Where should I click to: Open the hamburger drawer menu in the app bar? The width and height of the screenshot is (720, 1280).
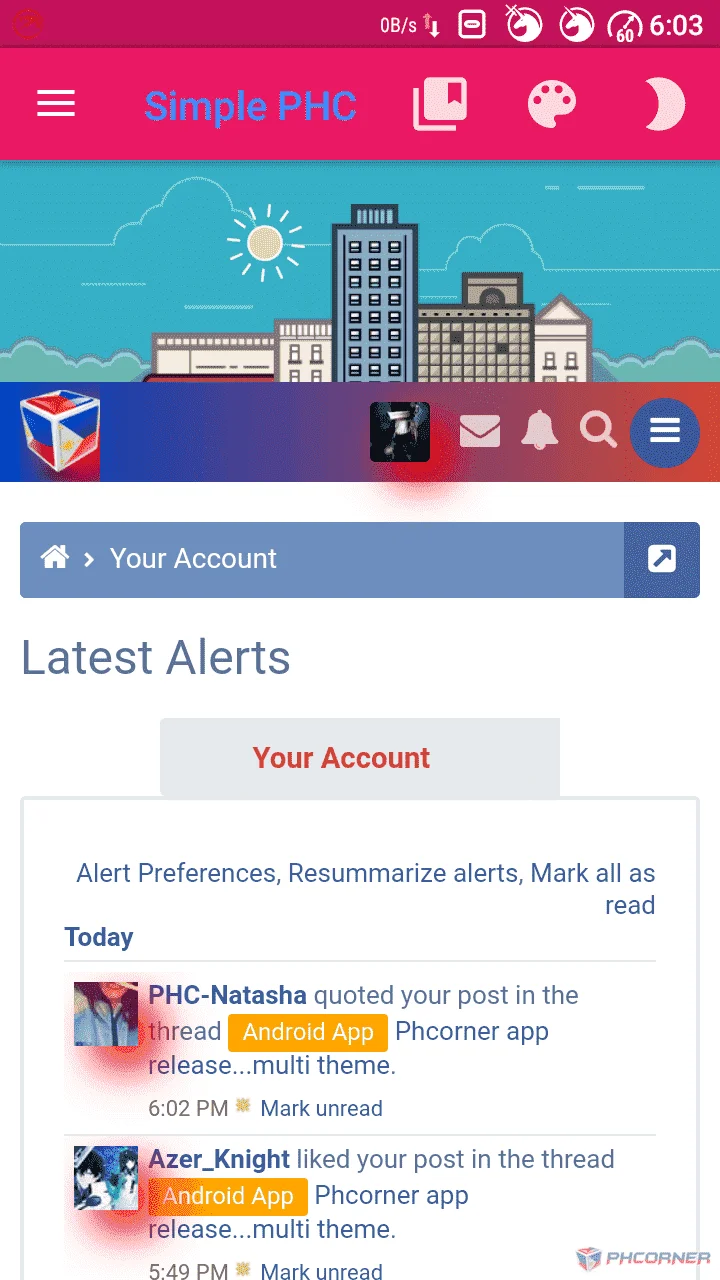[56, 104]
